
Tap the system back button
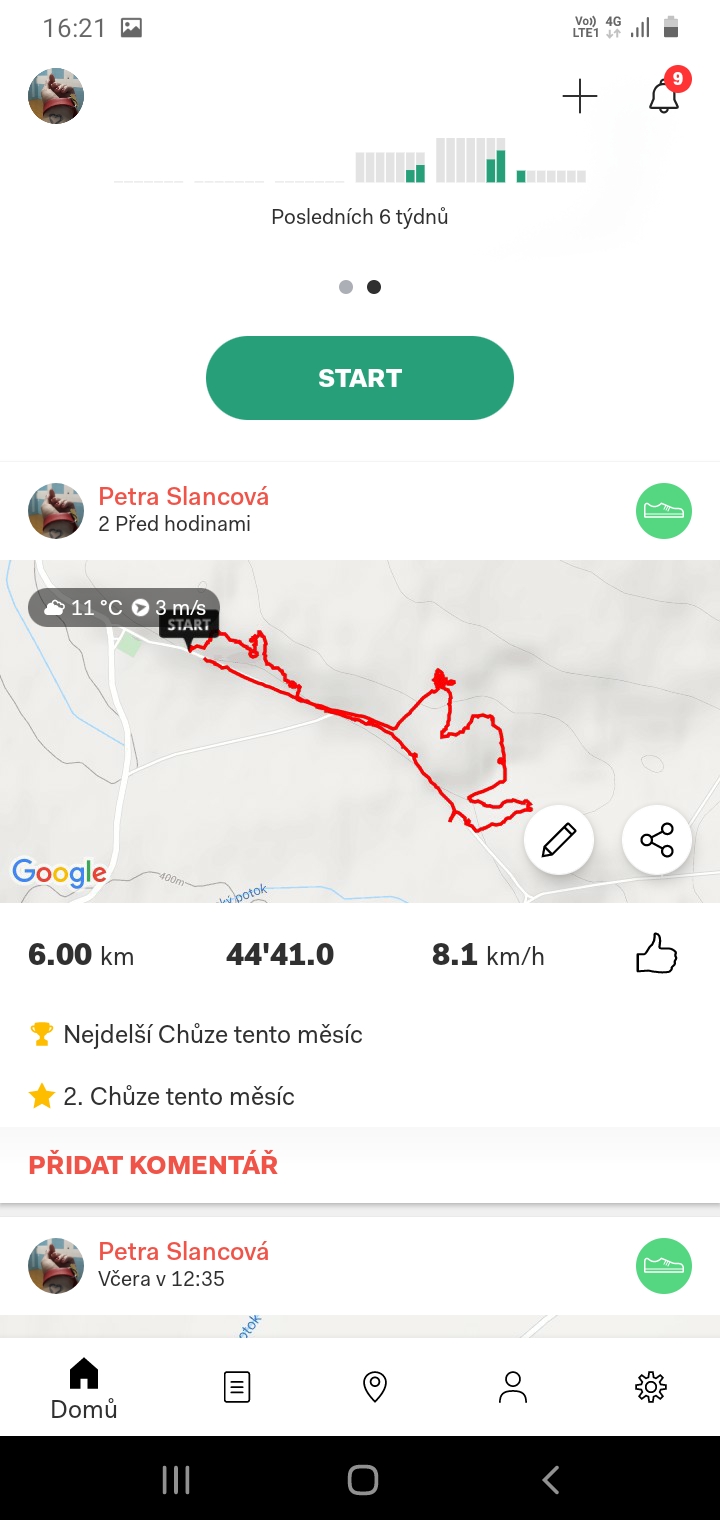tap(550, 1479)
